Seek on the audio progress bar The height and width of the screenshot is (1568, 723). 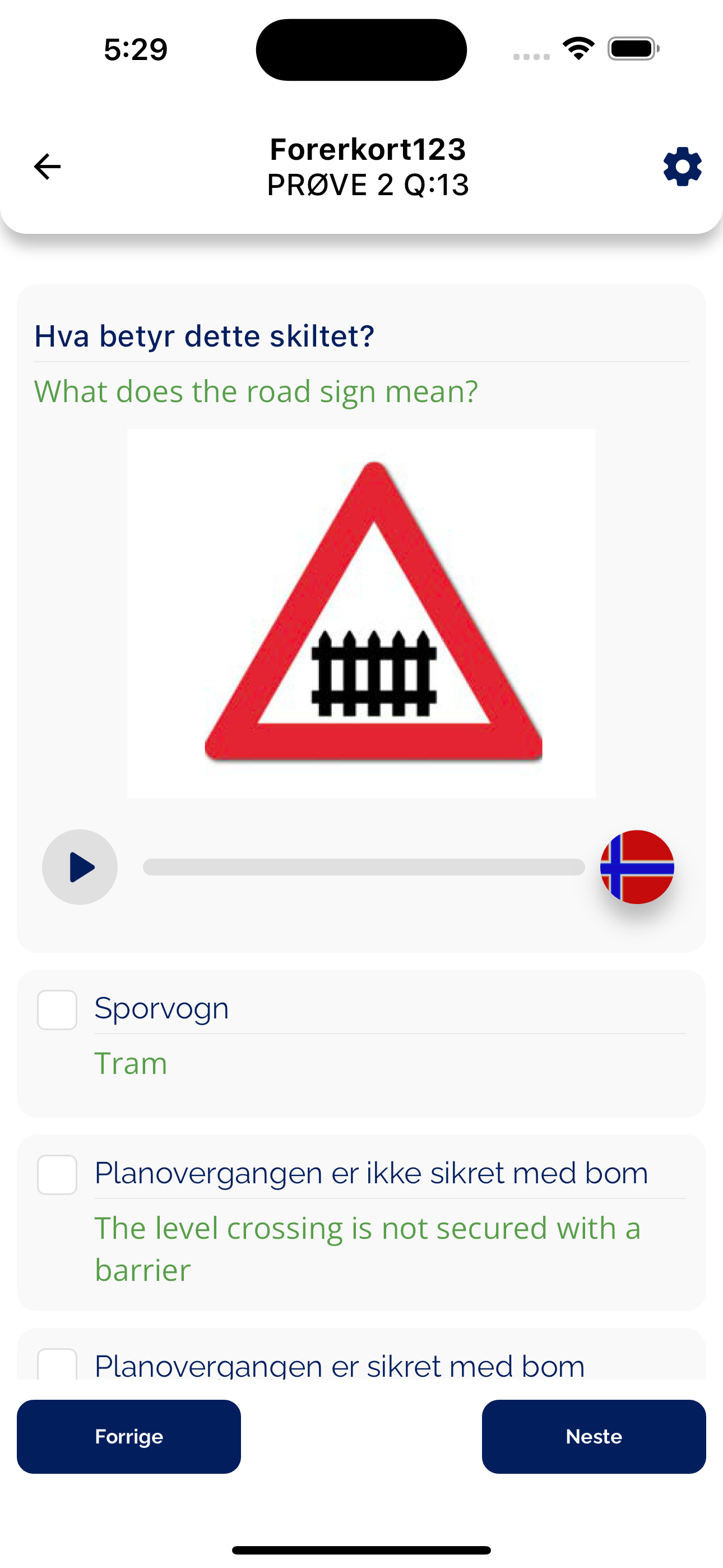363,867
